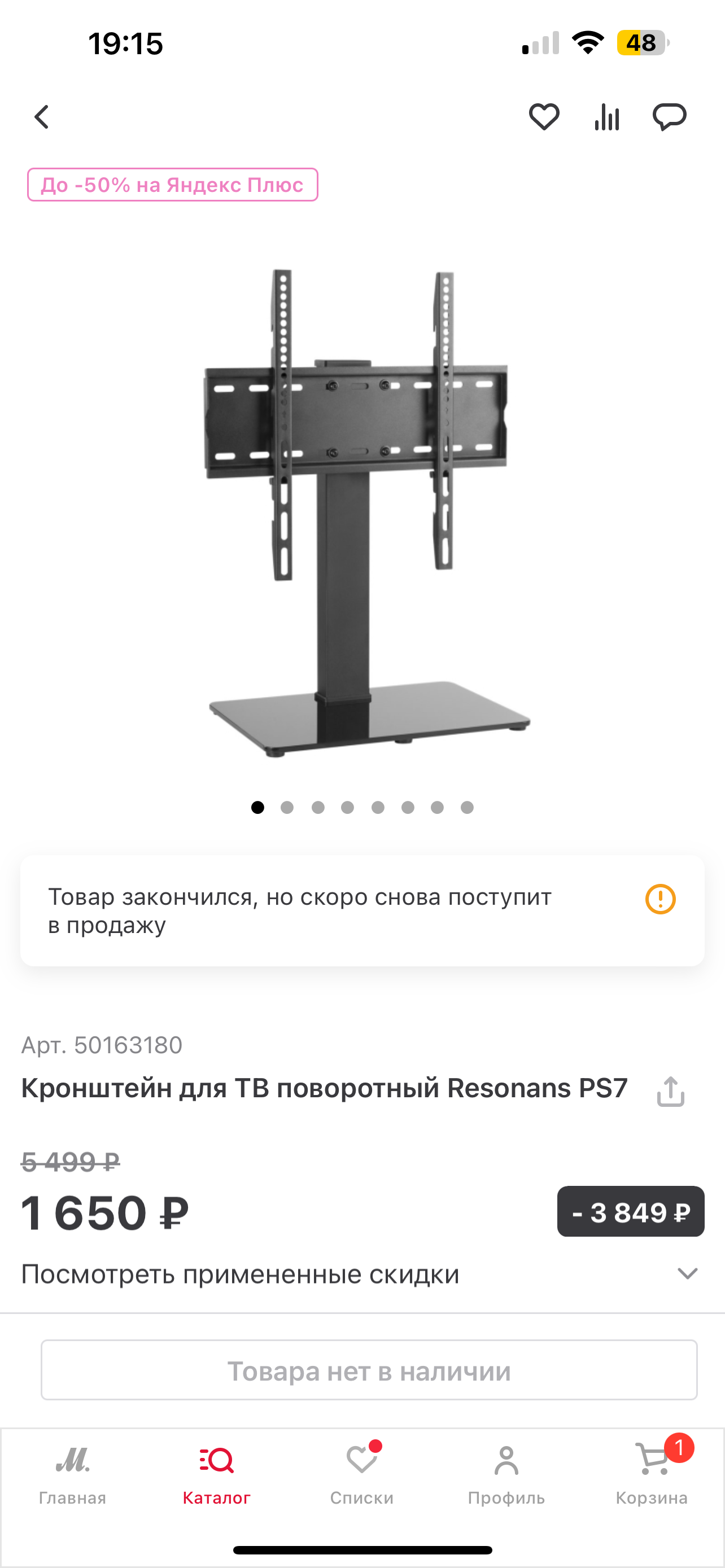Tap the Товара нет в наличии button
The height and width of the screenshot is (1568, 725).
point(369,1370)
